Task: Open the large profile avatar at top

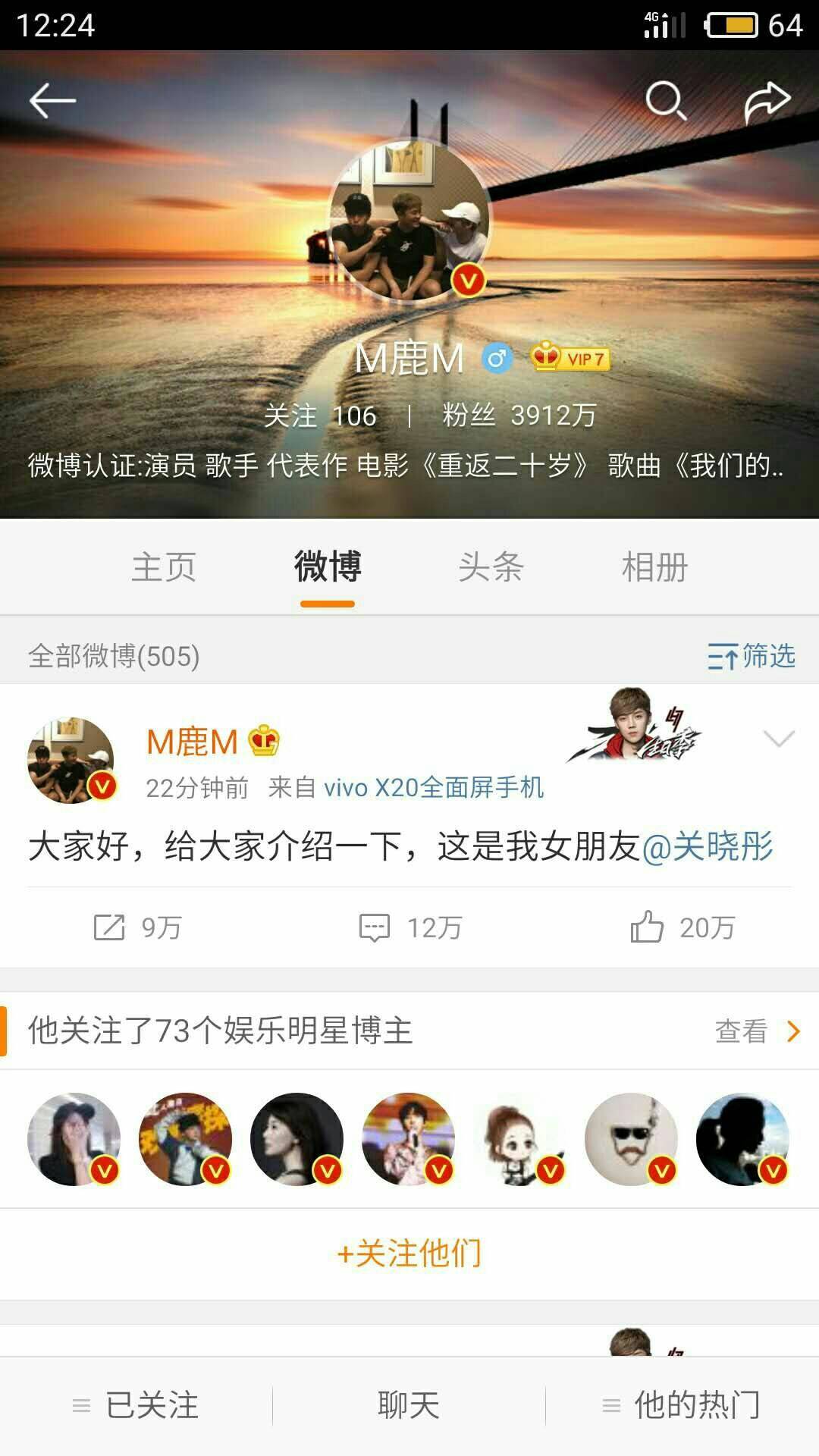Action: pyautogui.click(x=409, y=220)
